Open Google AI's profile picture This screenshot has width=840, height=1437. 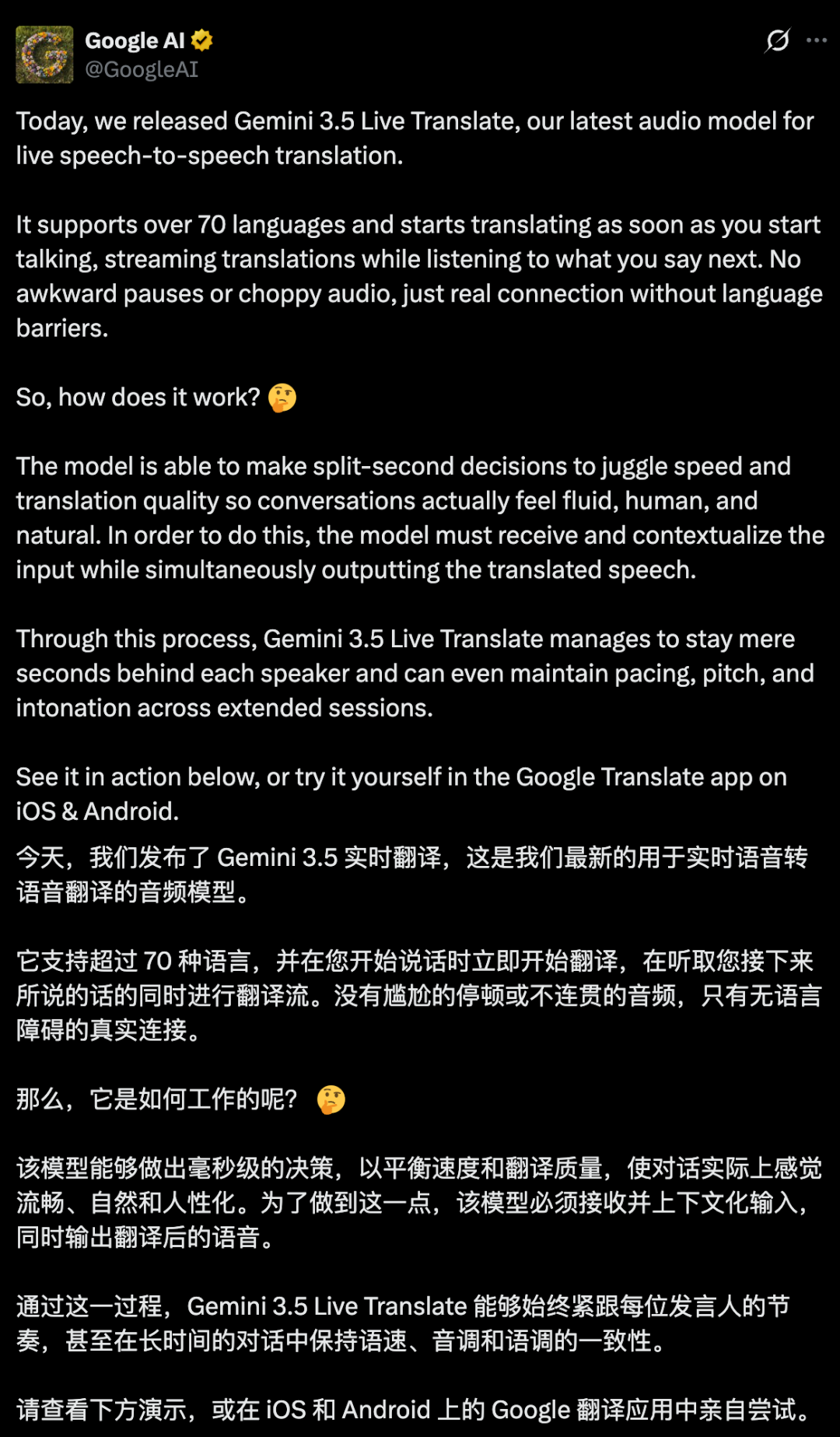[x=44, y=54]
